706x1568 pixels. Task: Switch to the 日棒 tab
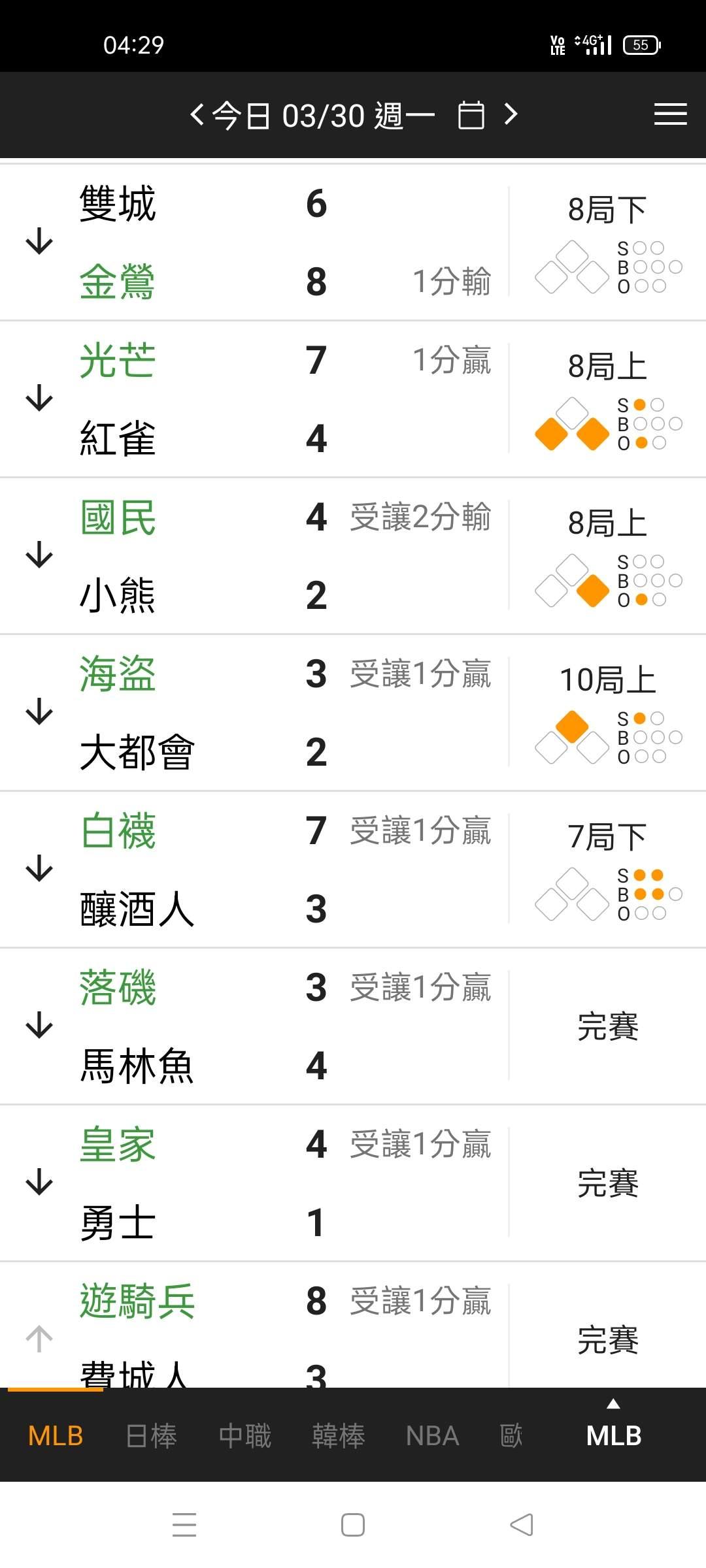point(151,1436)
